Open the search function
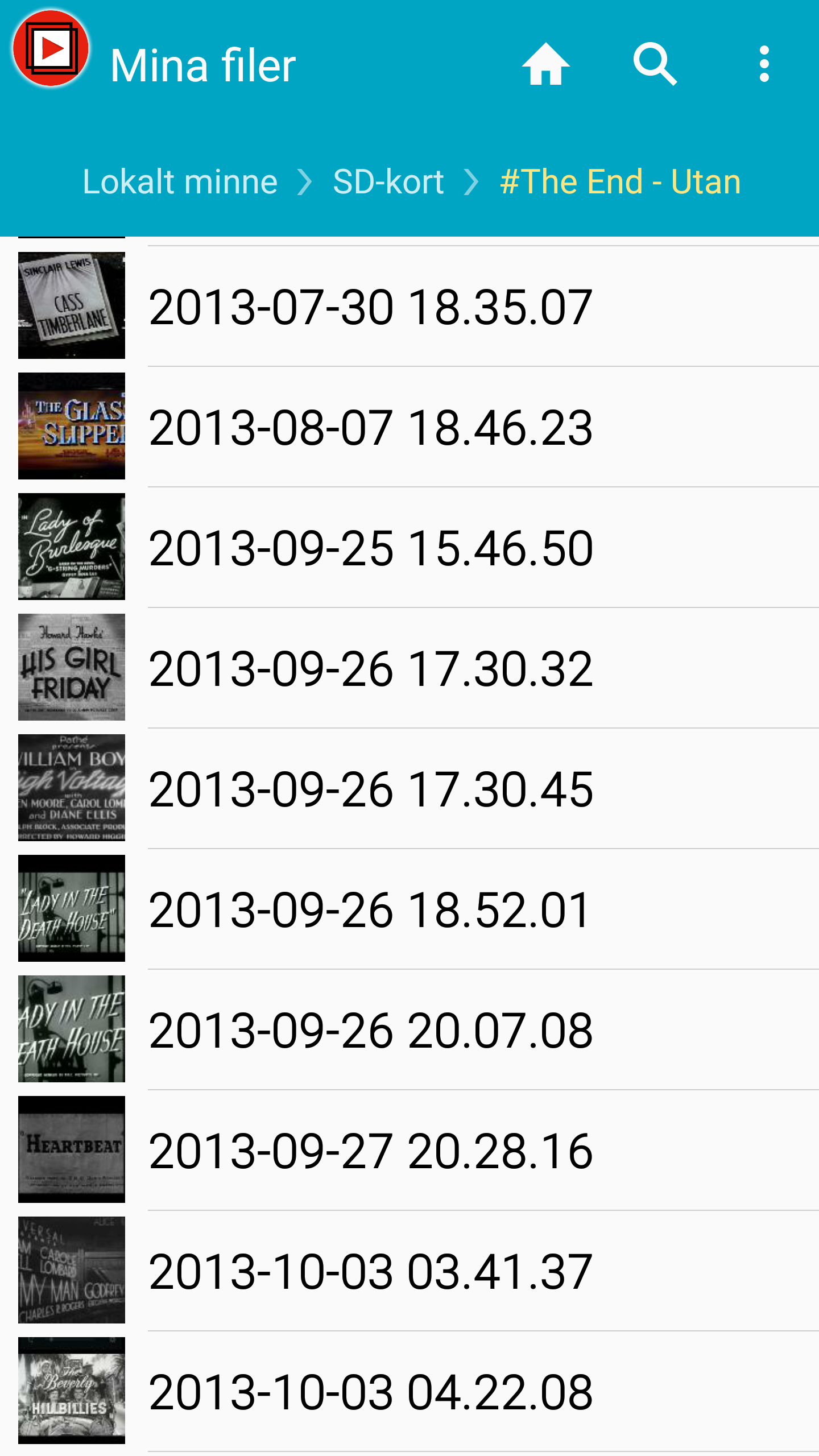Image resolution: width=819 pixels, height=1456 pixels. click(x=655, y=65)
